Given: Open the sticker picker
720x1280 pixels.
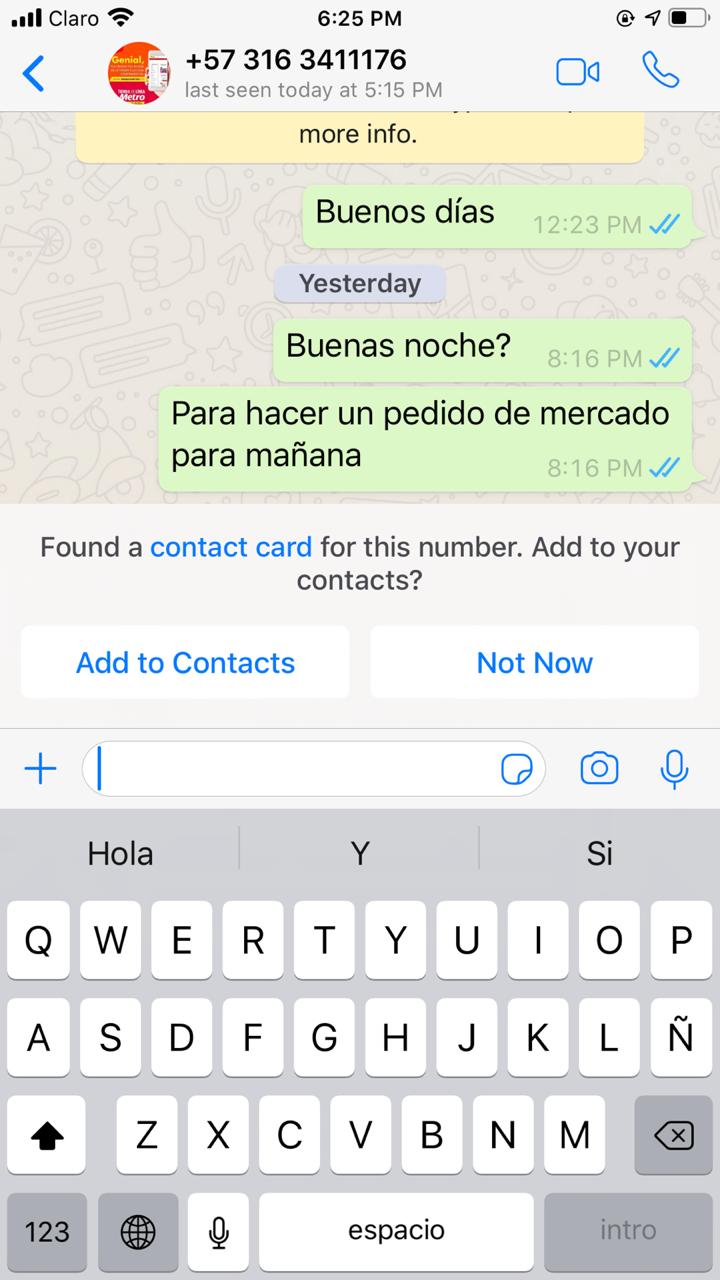Looking at the screenshot, I should point(516,769).
